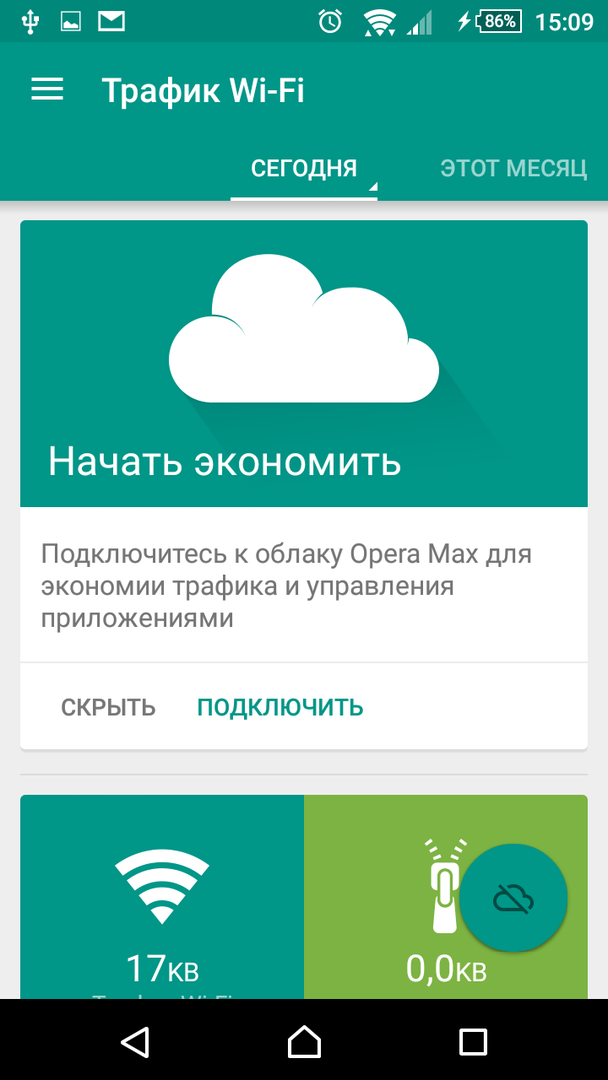Switch to the ЭТОТ МЕСЯЦ tab
The width and height of the screenshot is (608, 1080).
513,168
